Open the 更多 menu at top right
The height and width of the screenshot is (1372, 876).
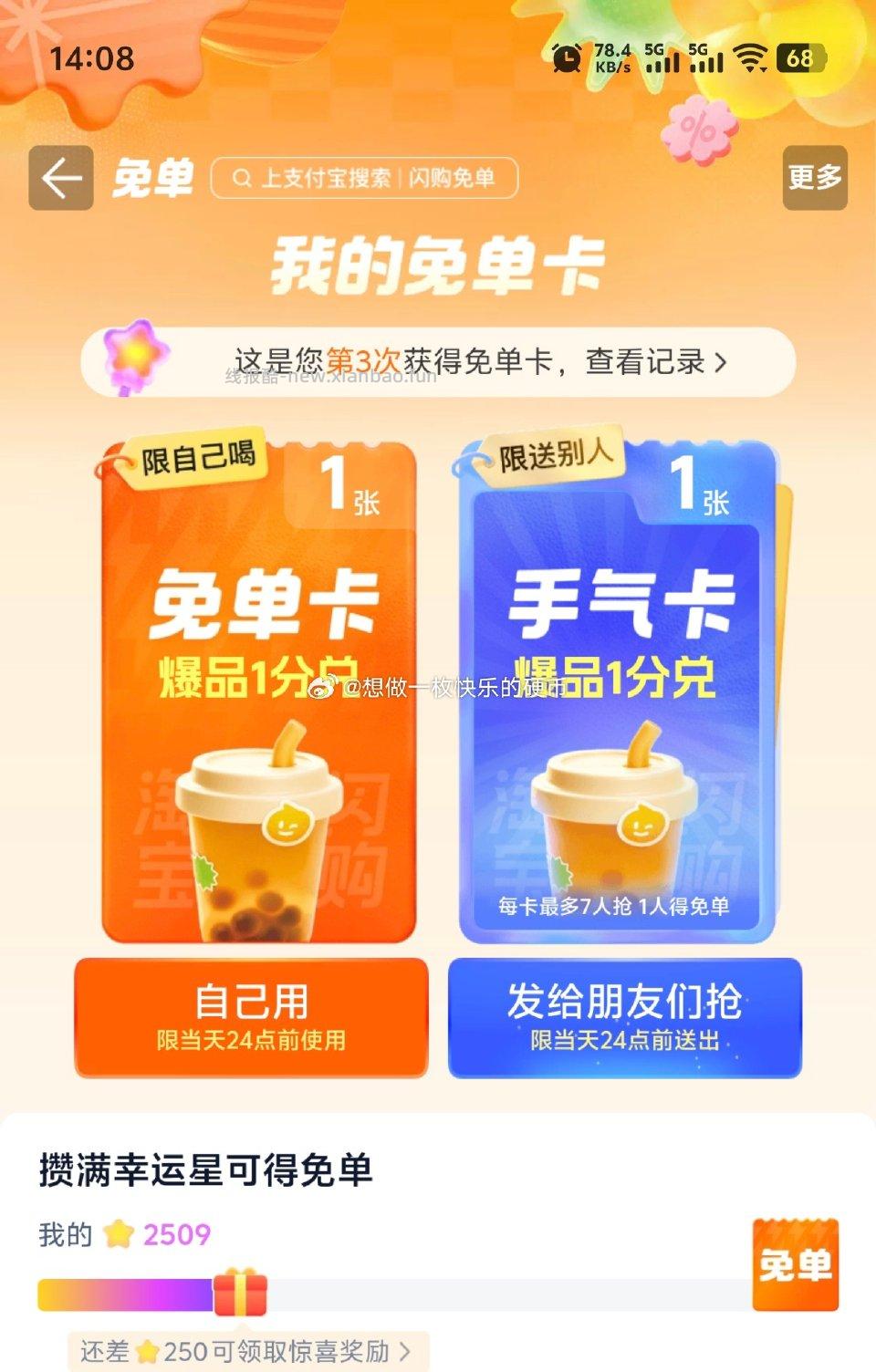815,178
